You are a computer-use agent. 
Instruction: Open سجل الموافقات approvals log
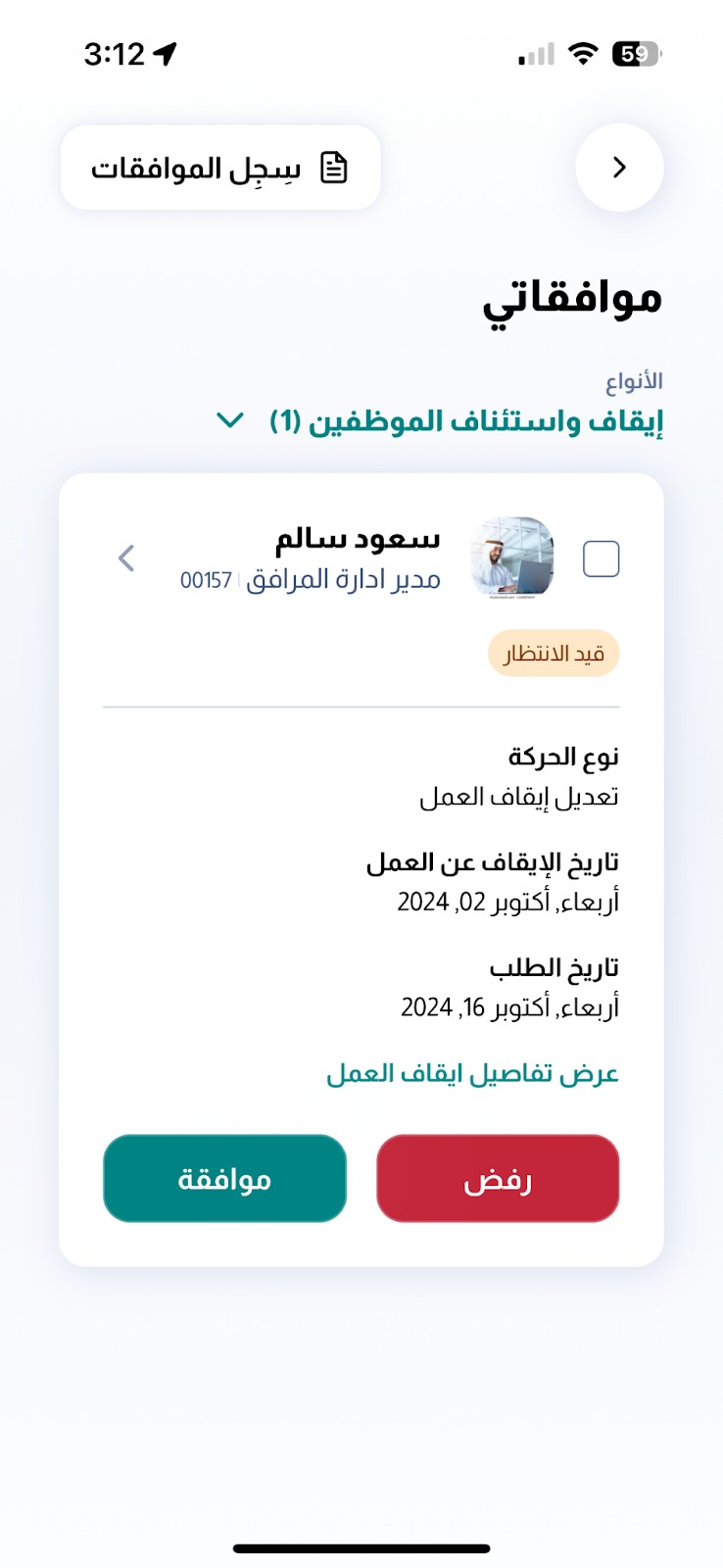click(x=220, y=168)
